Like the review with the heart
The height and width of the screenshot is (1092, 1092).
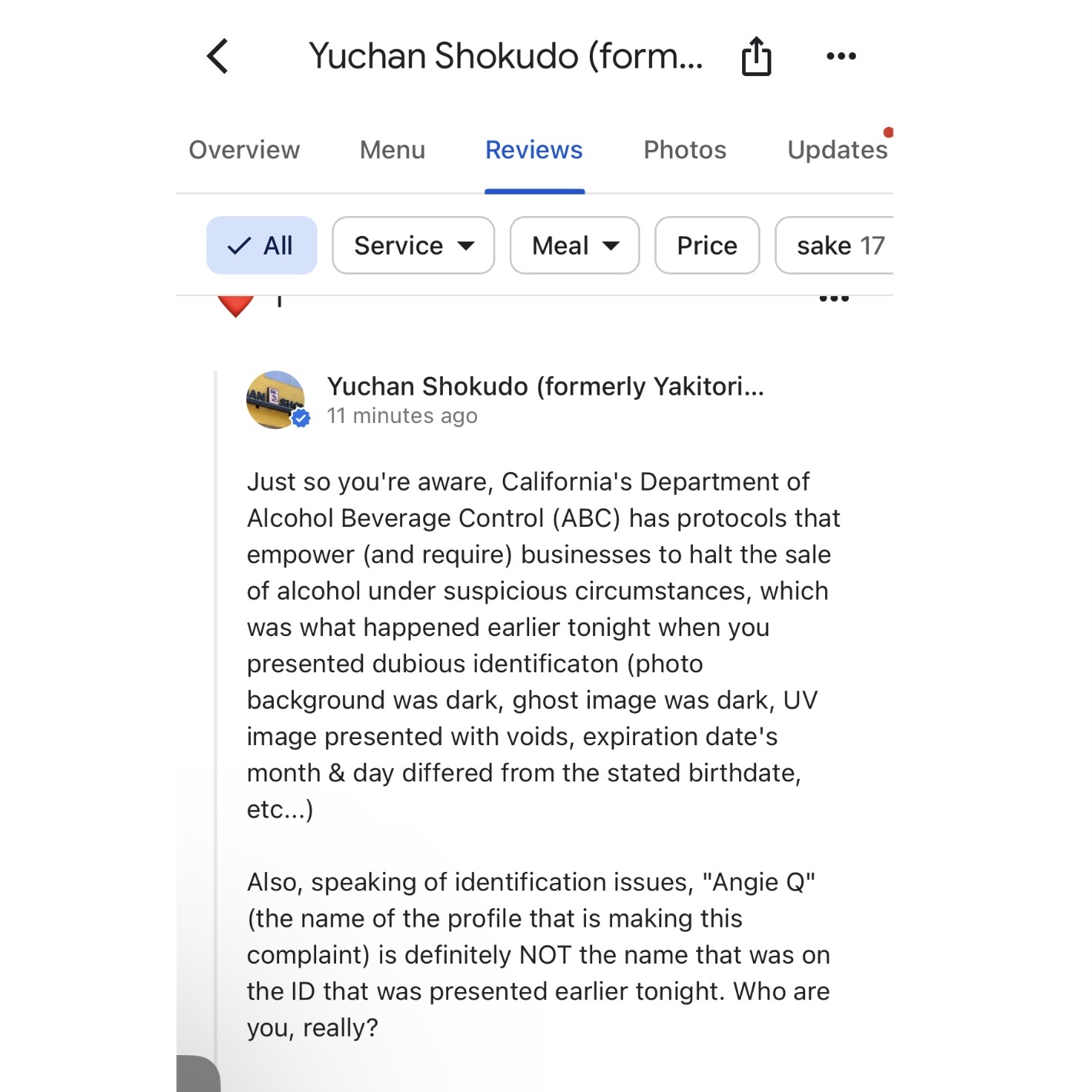coord(235,305)
